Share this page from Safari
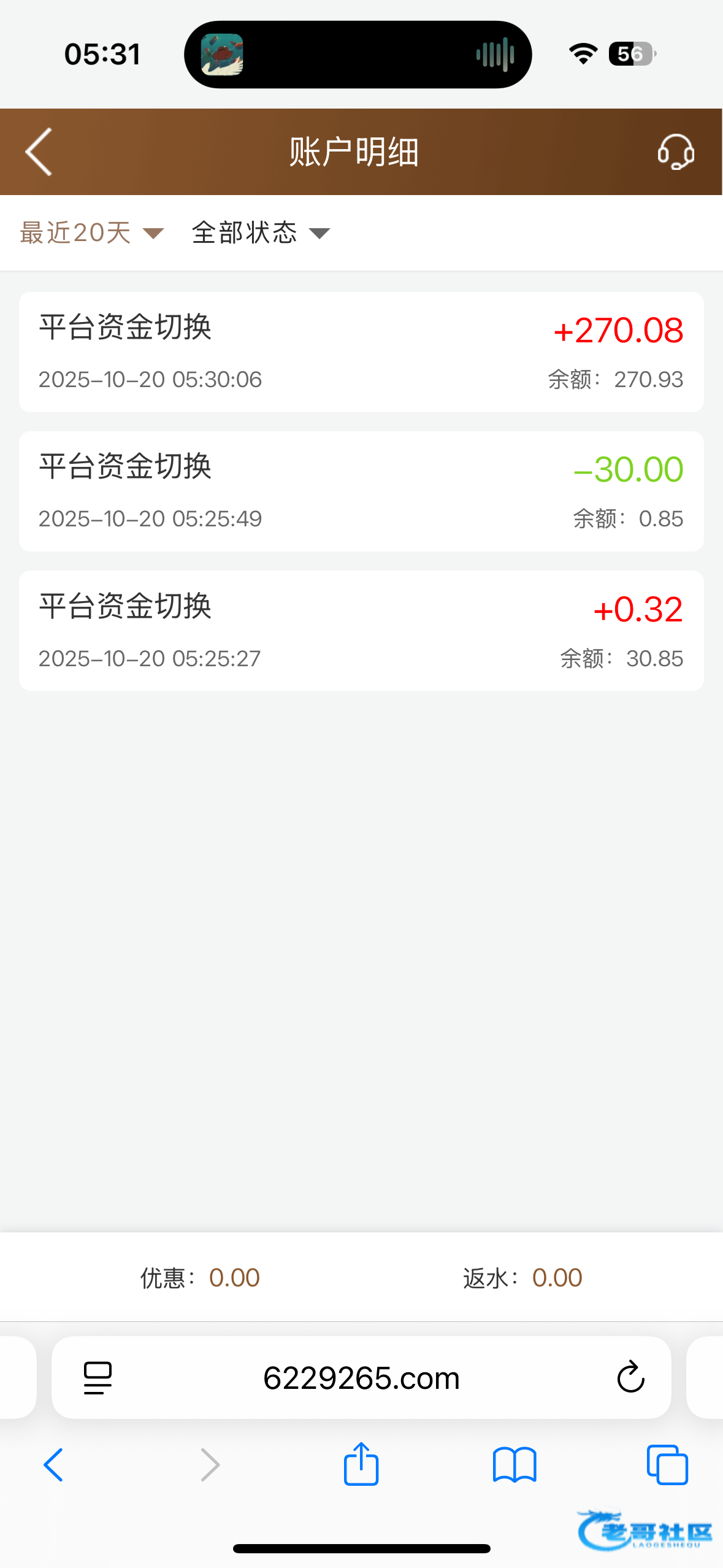 tap(361, 1465)
